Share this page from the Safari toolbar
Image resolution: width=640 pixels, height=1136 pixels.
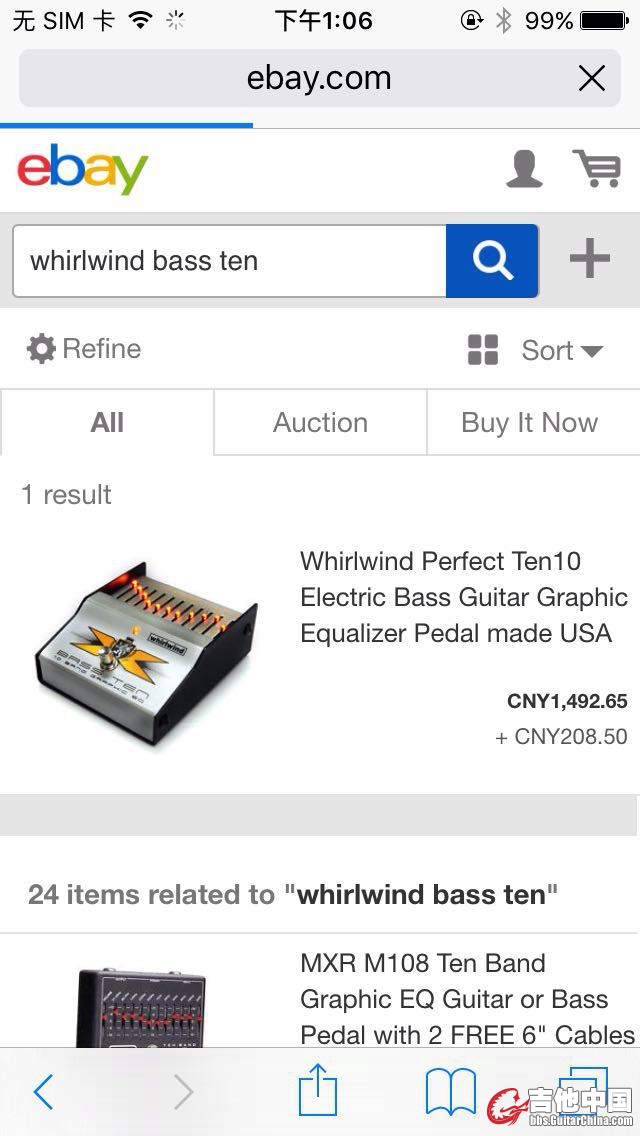point(318,1090)
